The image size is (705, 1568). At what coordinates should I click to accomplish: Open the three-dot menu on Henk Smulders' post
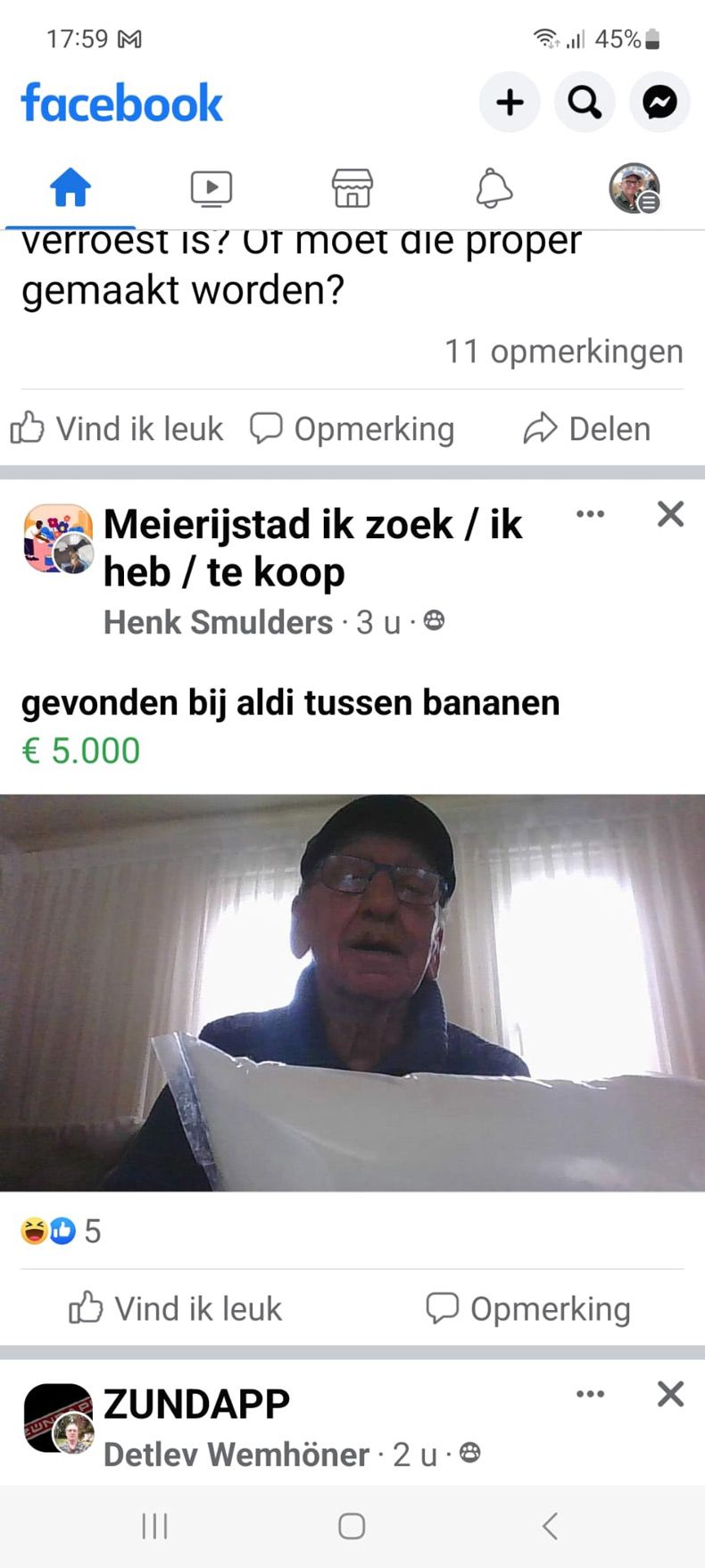coord(590,514)
